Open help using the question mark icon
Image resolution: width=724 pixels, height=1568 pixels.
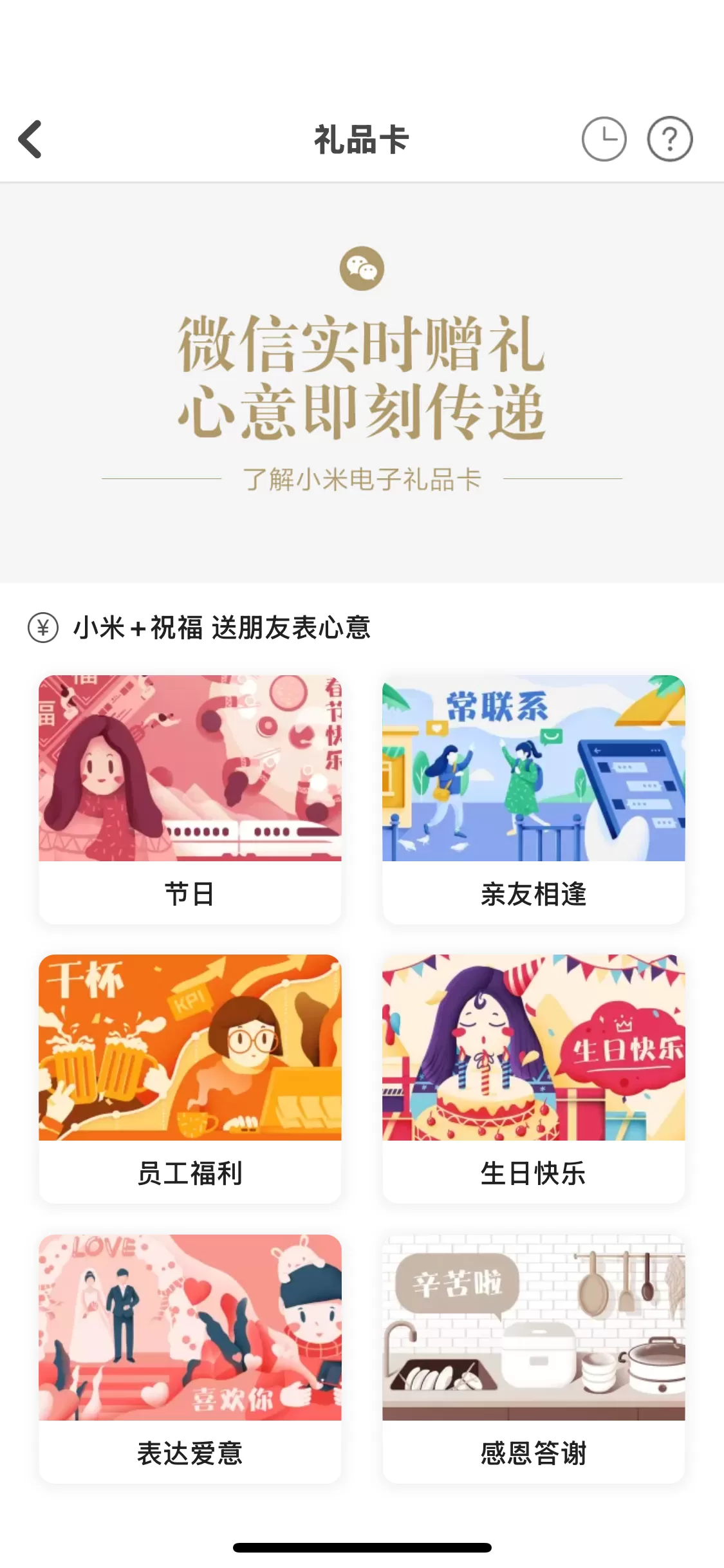click(x=669, y=138)
